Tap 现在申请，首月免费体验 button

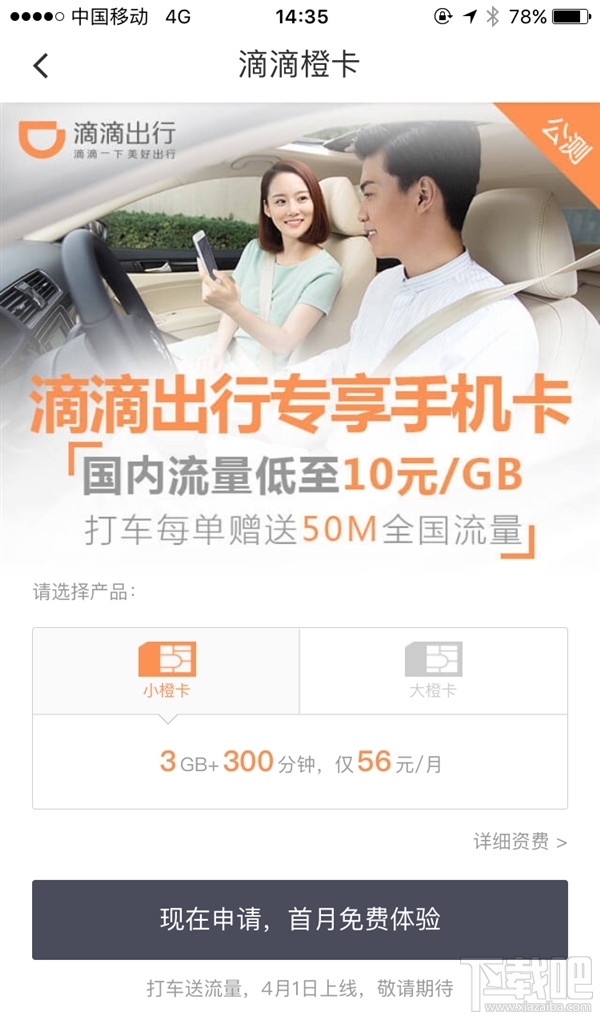coord(300,919)
